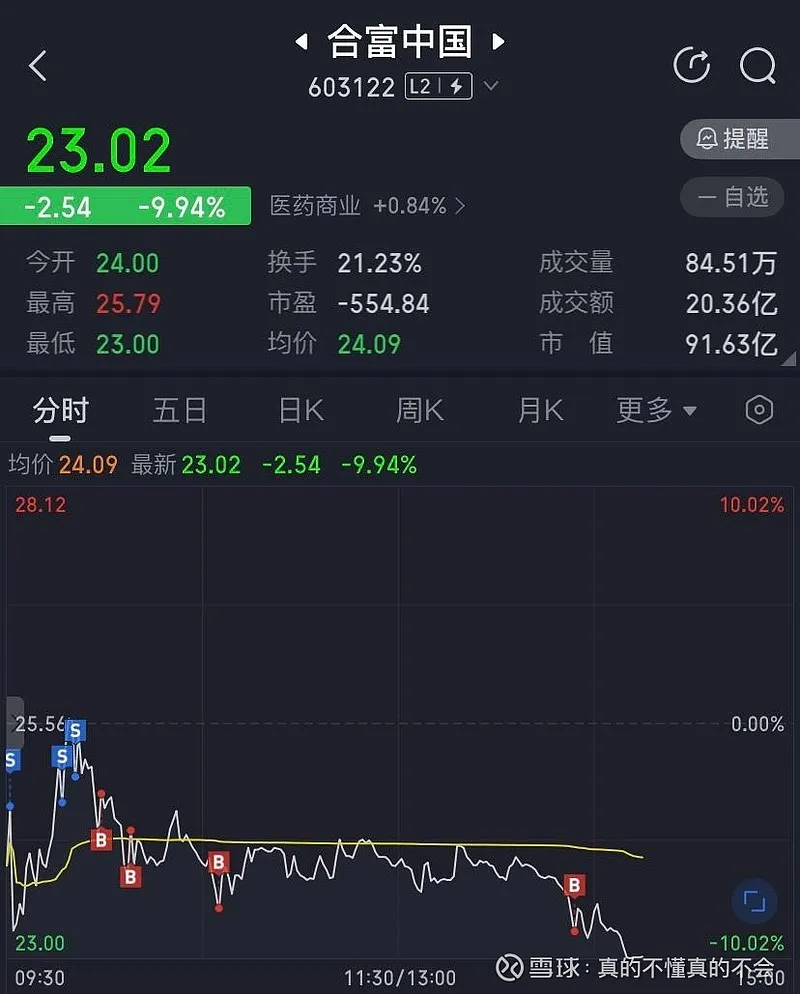The width and height of the screenshot is (800, 994).
Task: Expand the quote details corner triangle
Action: [789, 358]
